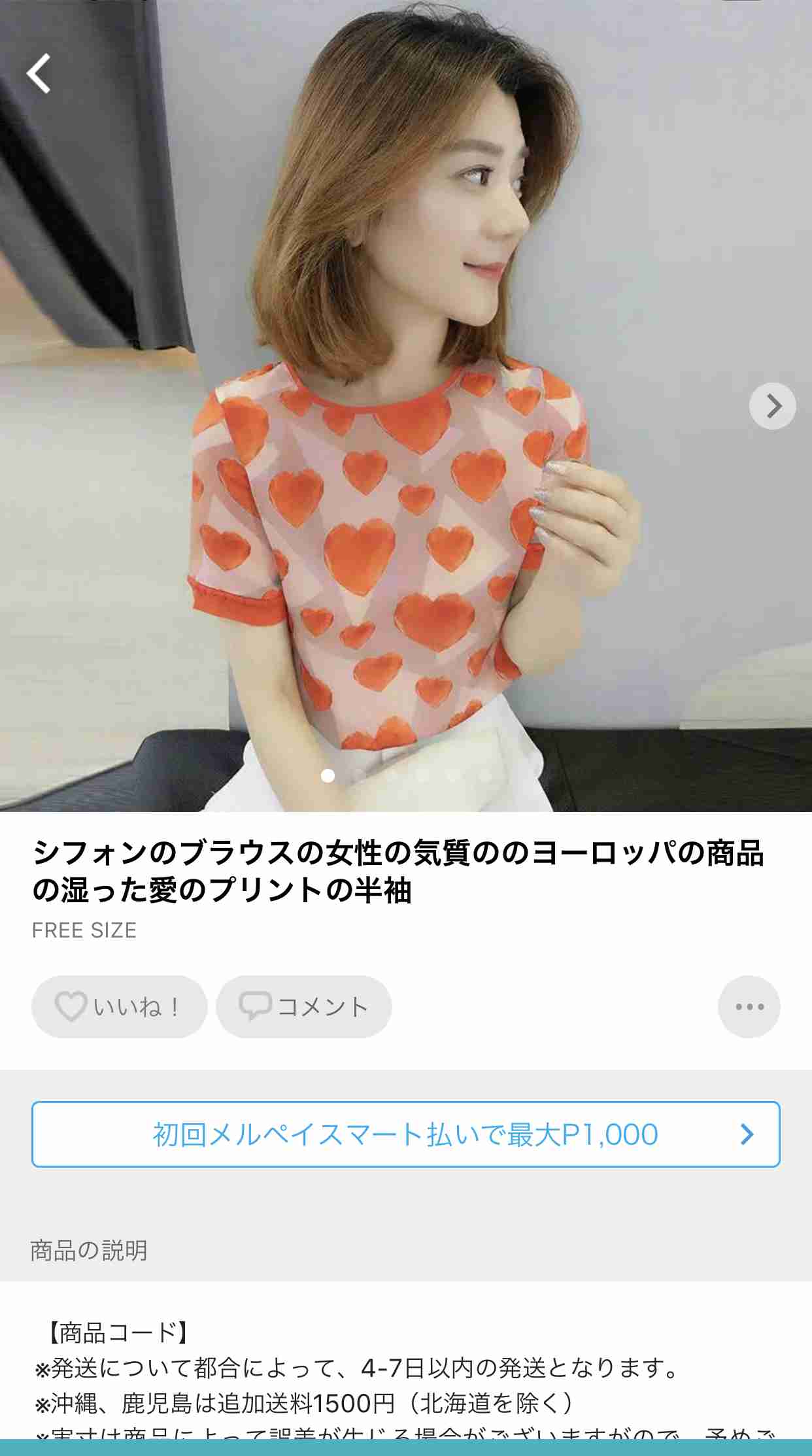Tap the carousel page indicator dot
The height and width of the screenshot is (1456, 812).
point(327,775)
